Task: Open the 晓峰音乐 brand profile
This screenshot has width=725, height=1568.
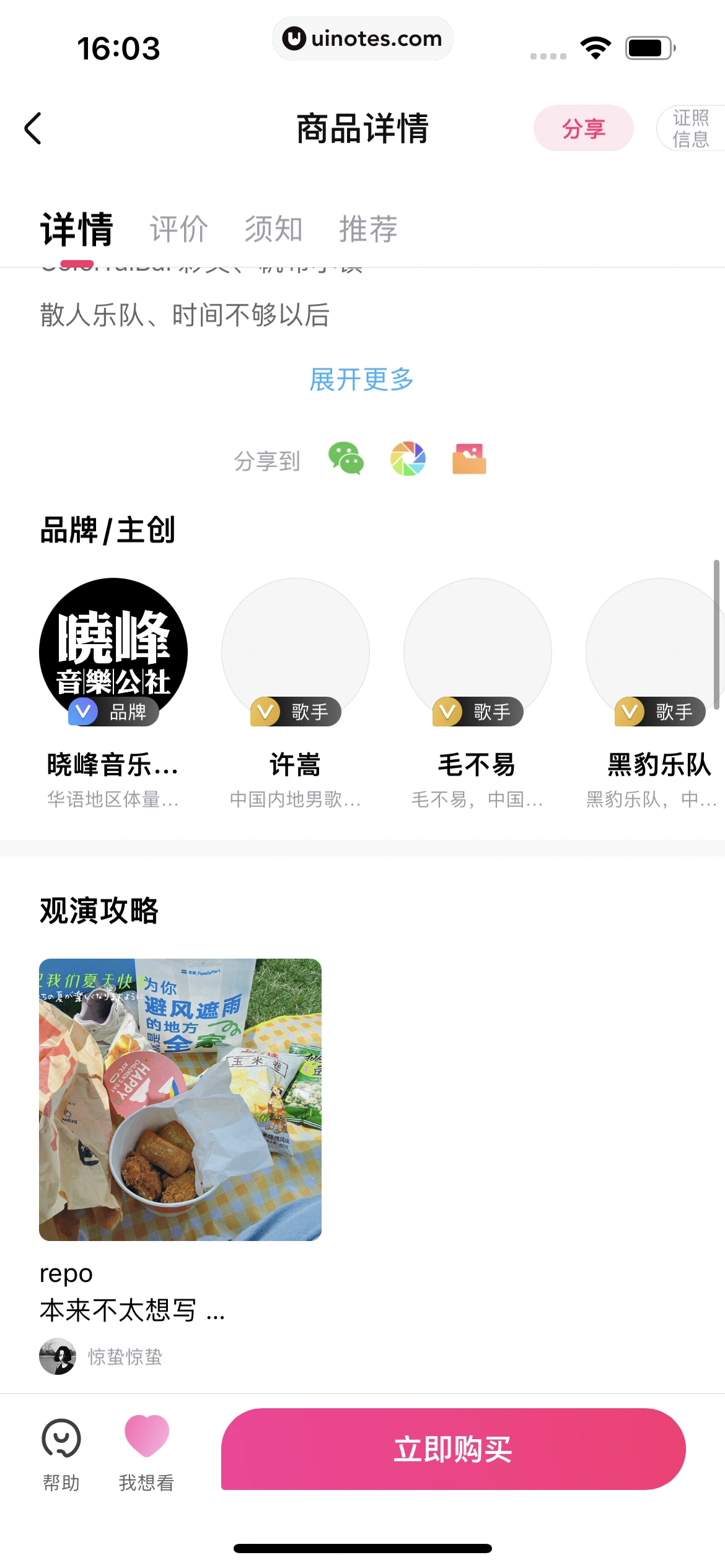Action: point(113,651)
